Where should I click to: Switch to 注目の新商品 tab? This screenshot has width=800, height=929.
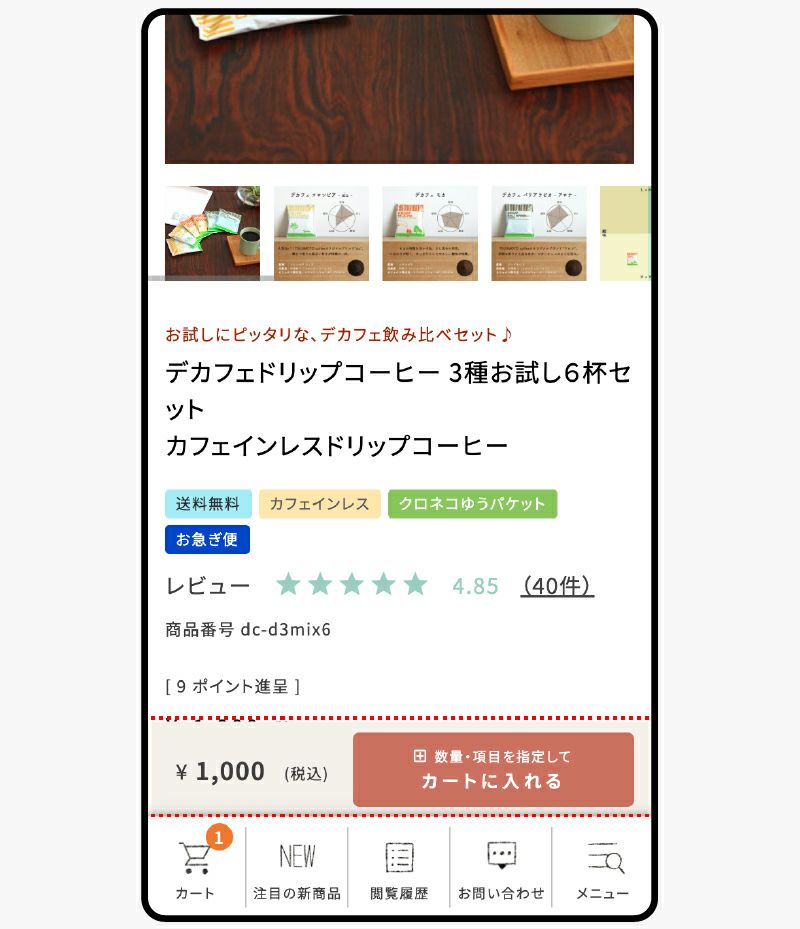coord(297,868)
